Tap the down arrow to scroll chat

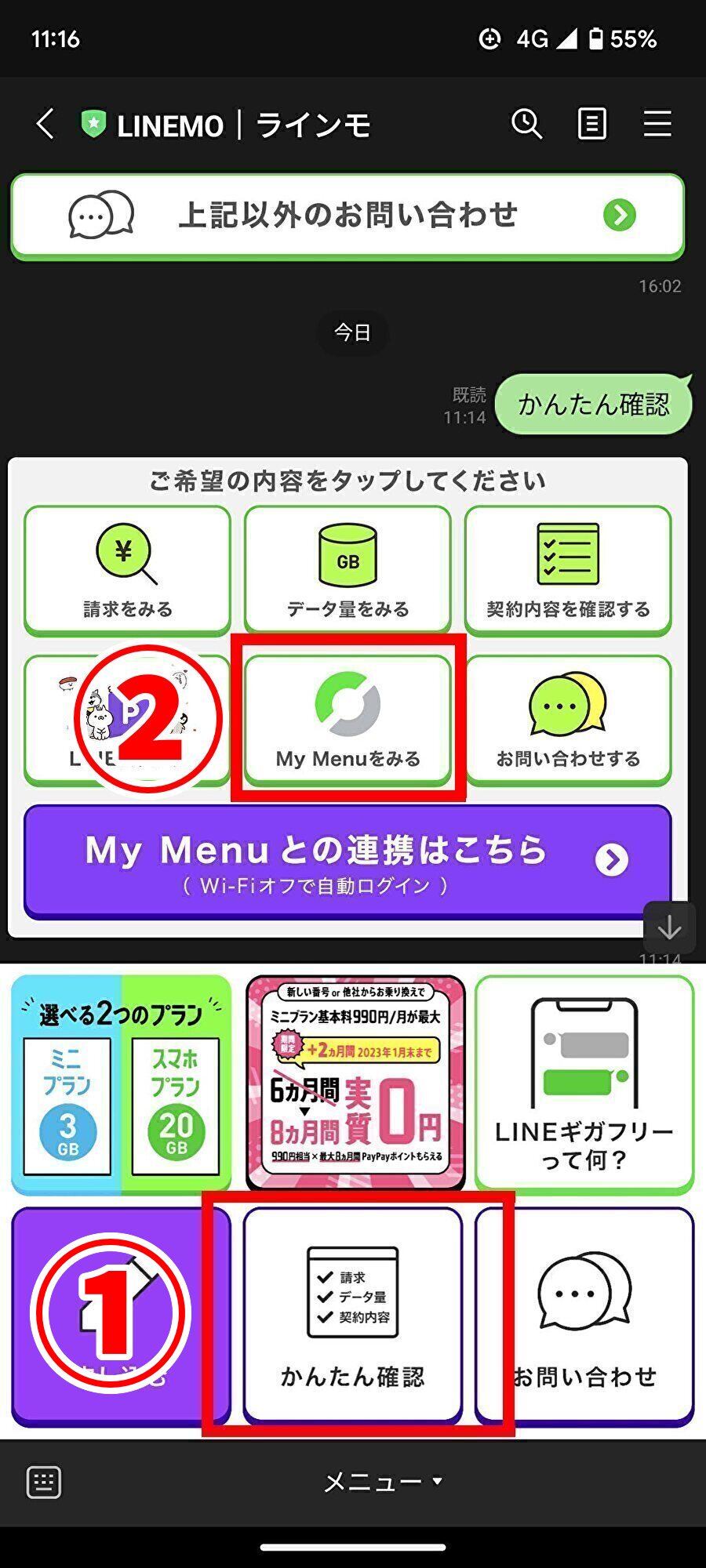[668, 927]
